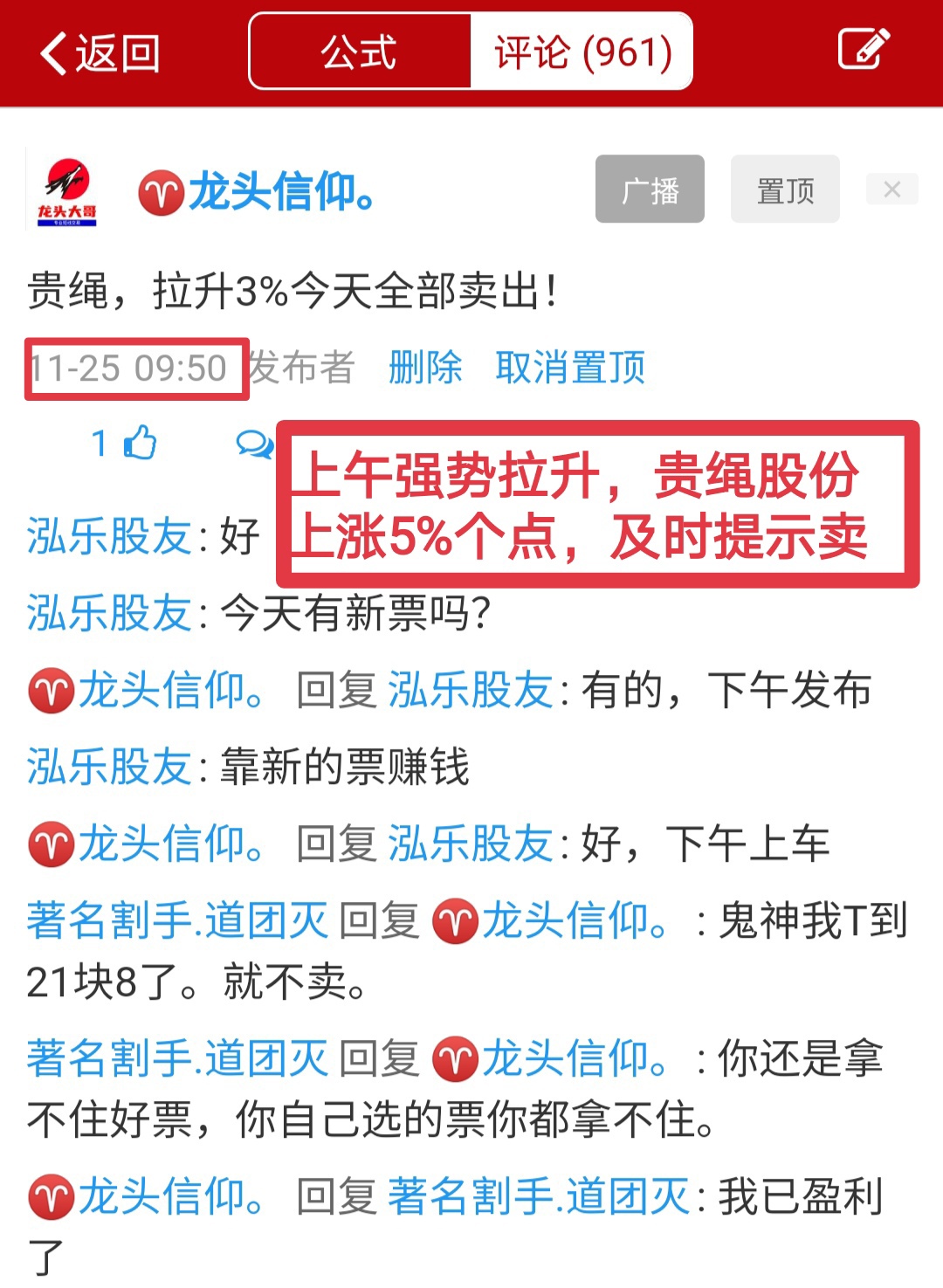Dismiss the post with the gray X
The height and width of the screenshot is (1288, 943).
(x=891, y=189)
